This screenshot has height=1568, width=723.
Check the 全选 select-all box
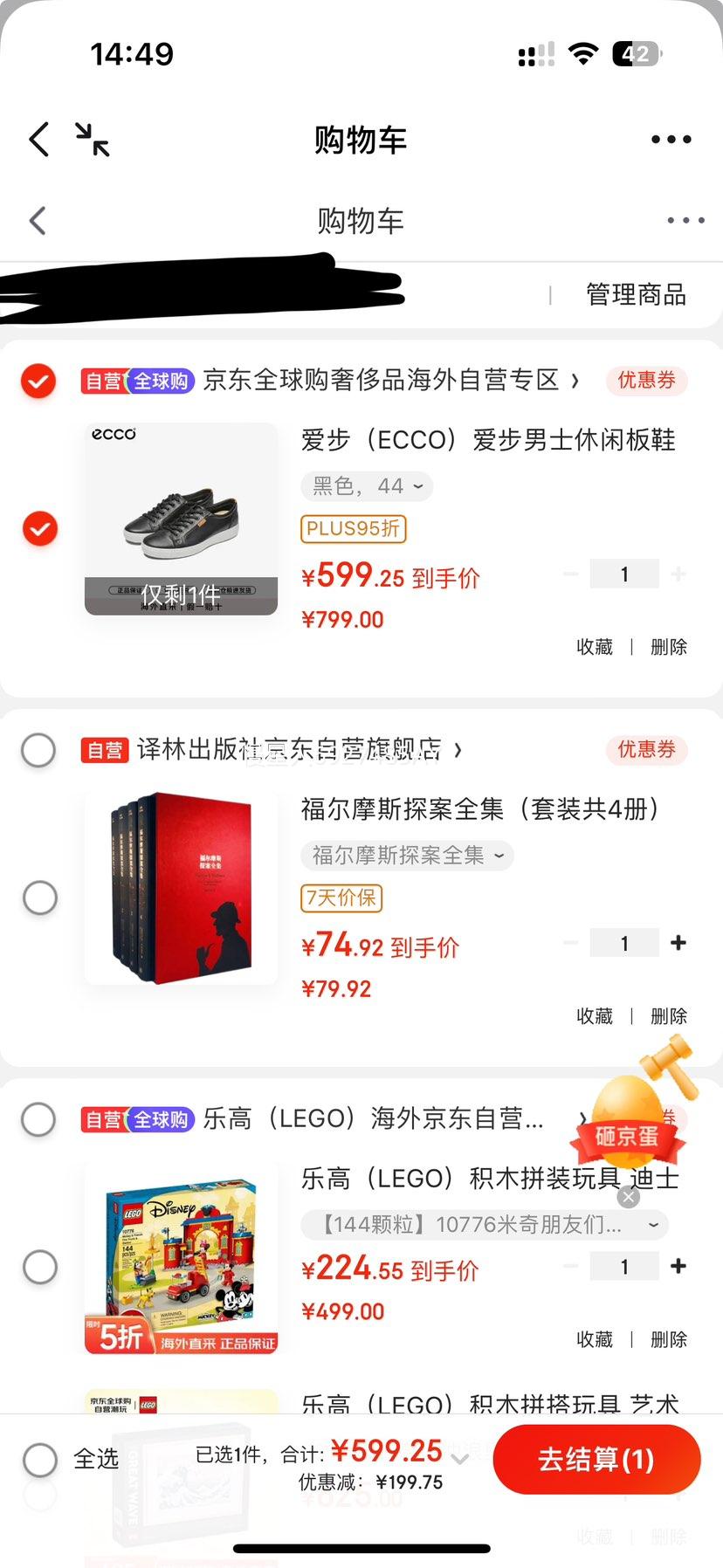(40, 1459)
